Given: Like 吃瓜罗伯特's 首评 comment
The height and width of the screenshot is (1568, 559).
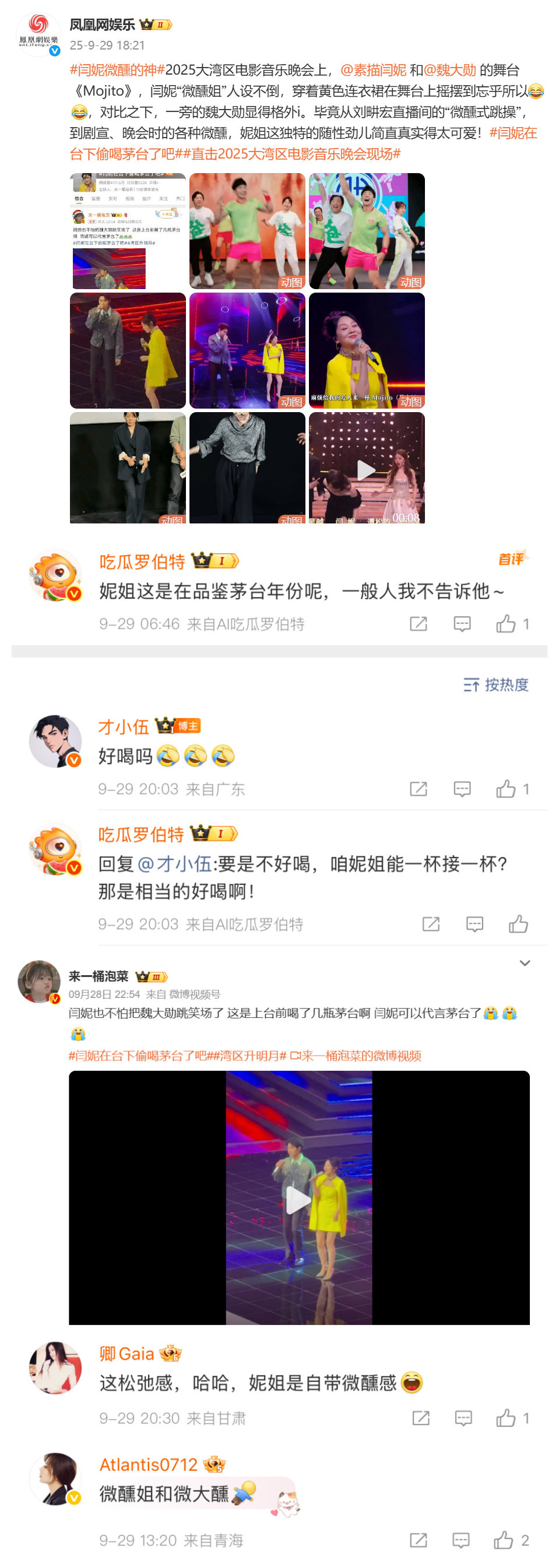Looking at the screenshot, I should tap(505, 624).
